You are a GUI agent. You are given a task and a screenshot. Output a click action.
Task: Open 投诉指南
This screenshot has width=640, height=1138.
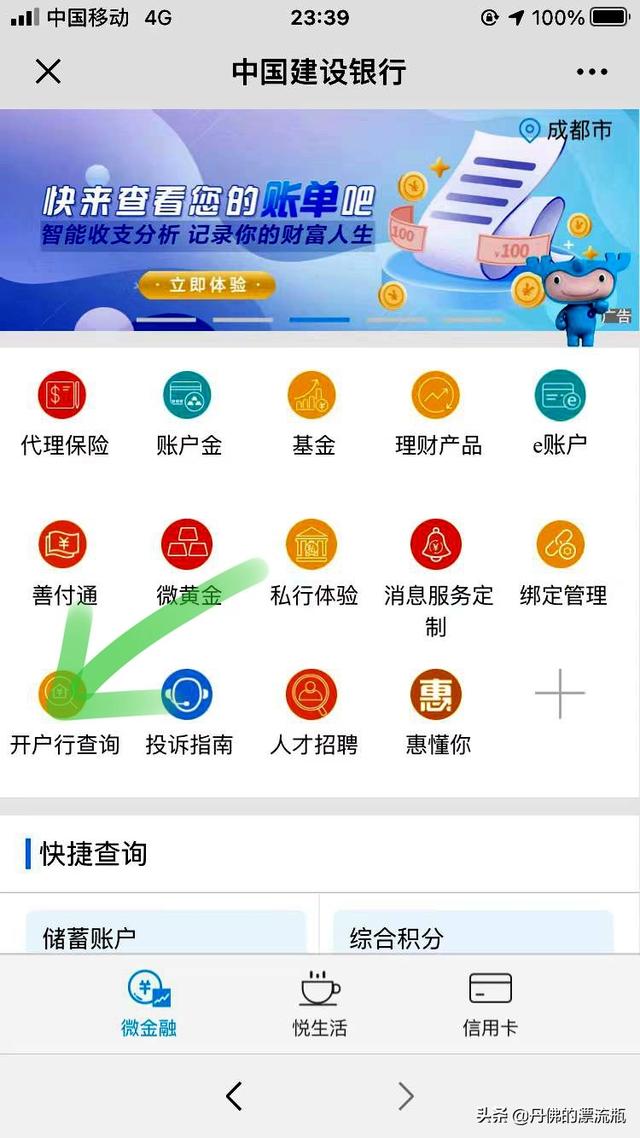click(x=188, y=713)
